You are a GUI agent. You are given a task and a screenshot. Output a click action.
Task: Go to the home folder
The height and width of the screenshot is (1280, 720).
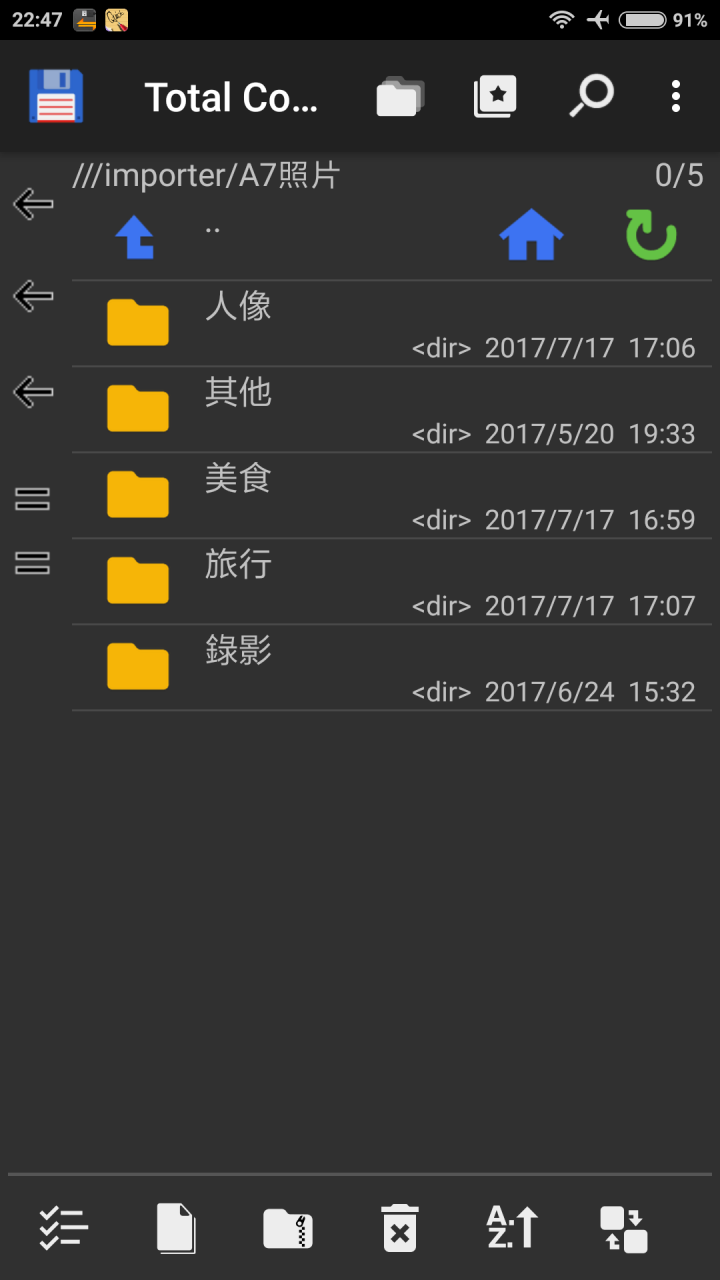click(531, 238)
